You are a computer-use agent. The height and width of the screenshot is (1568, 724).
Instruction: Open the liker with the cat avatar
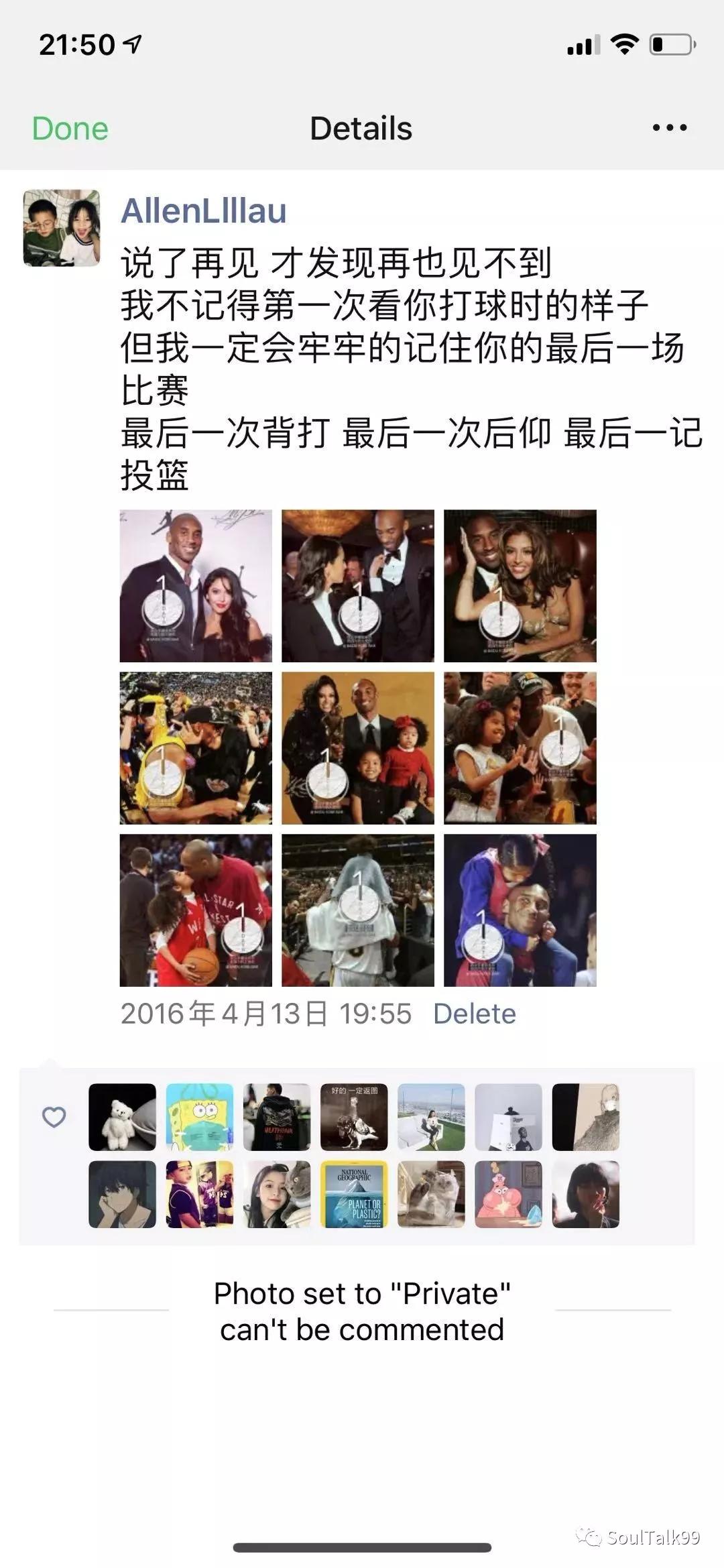point(431,1195)
